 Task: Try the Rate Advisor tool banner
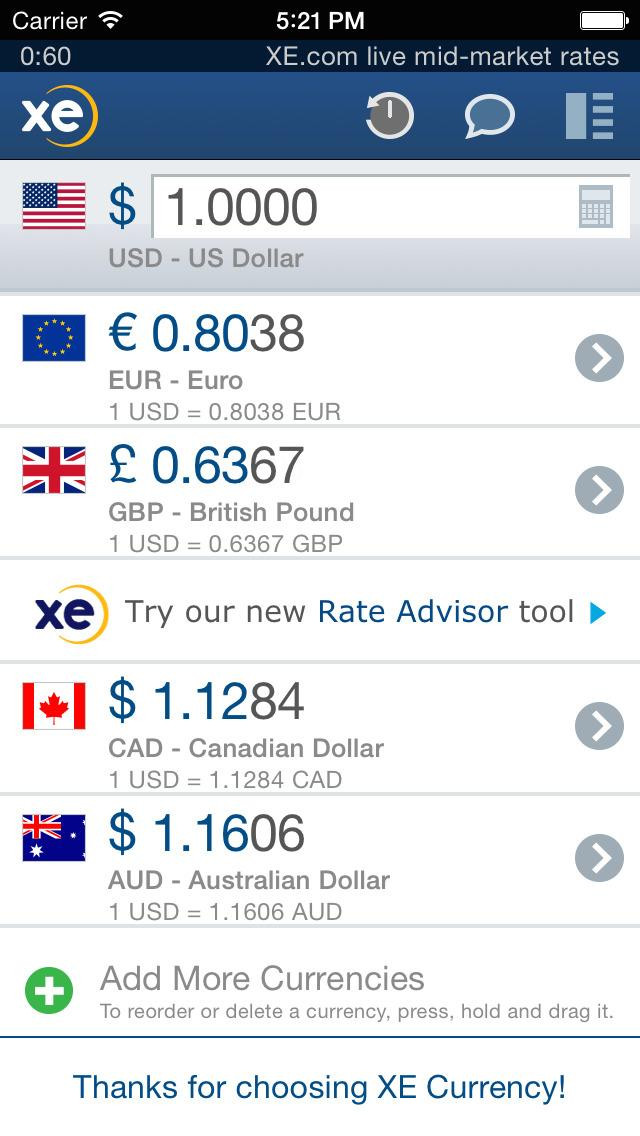(320, 612)
